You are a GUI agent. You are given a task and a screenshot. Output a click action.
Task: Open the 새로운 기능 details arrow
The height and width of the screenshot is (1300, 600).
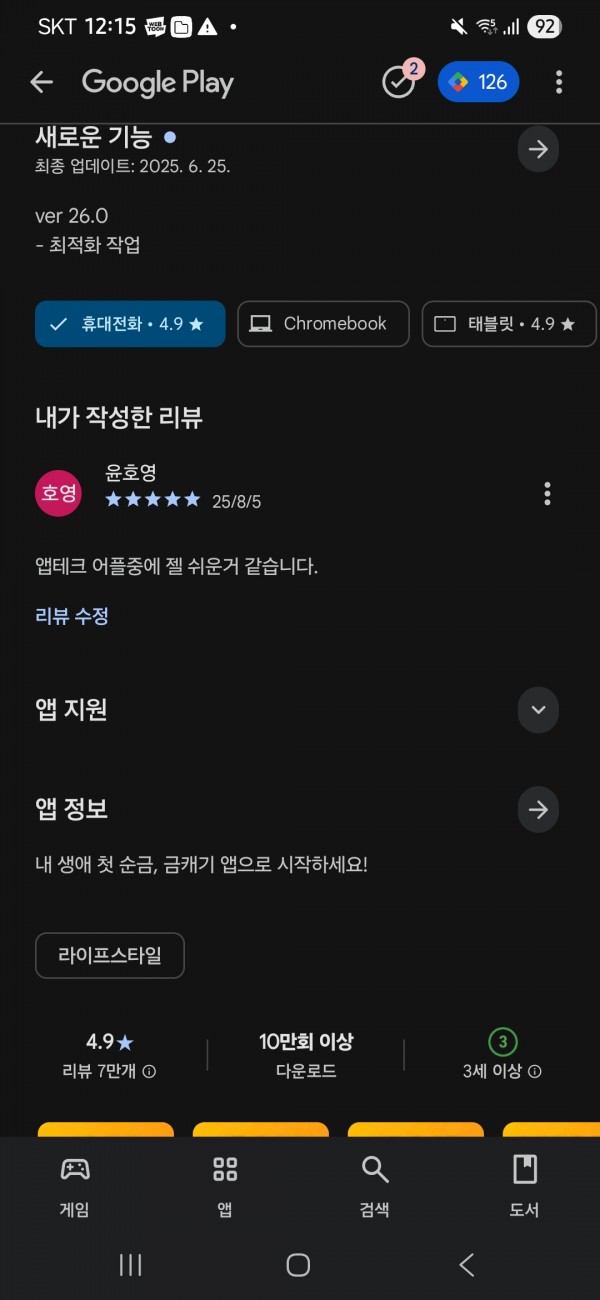(x=538, y=150)
